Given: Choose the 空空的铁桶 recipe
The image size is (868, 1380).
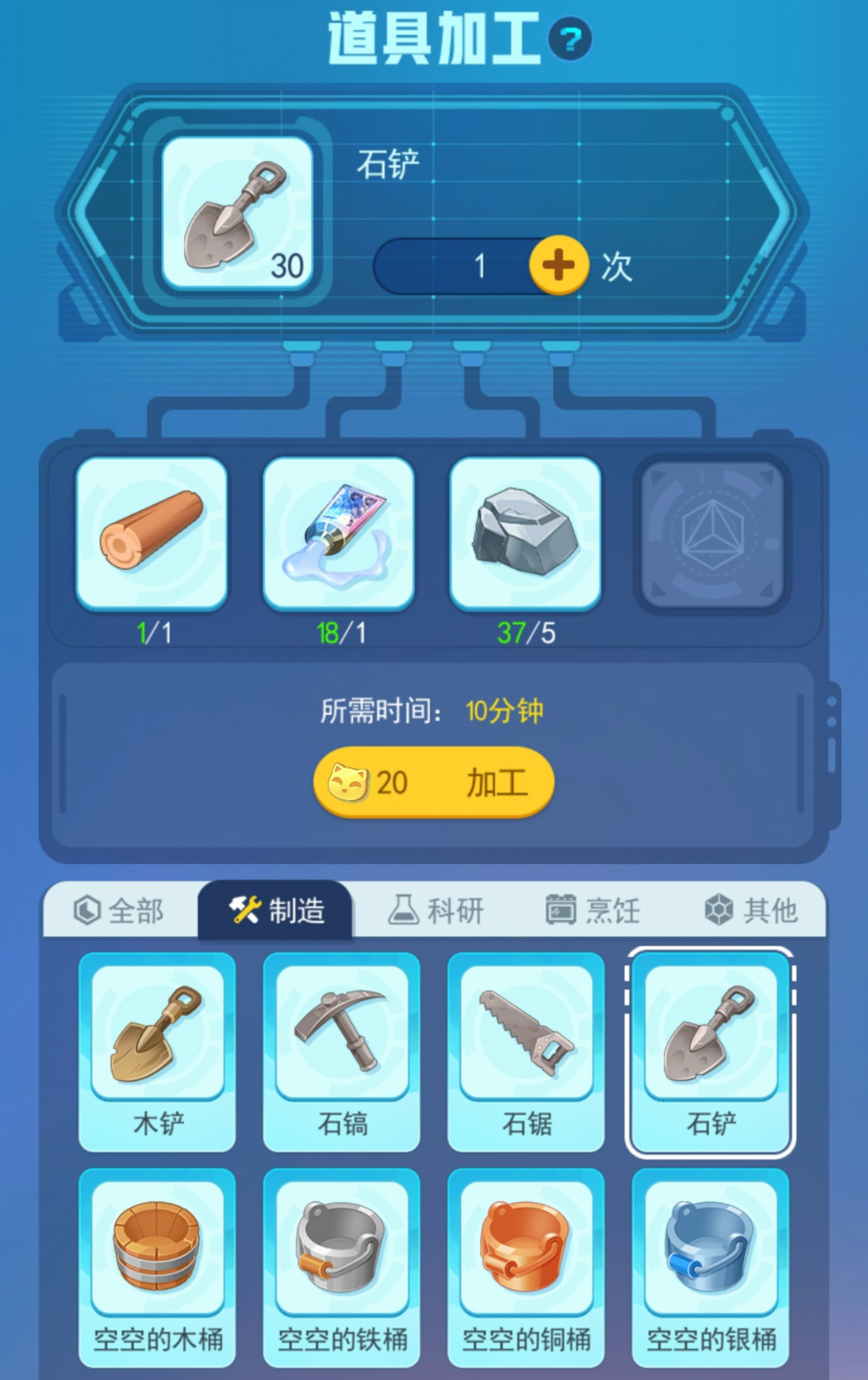Looking at the screenshot, I should point(342,1266).
